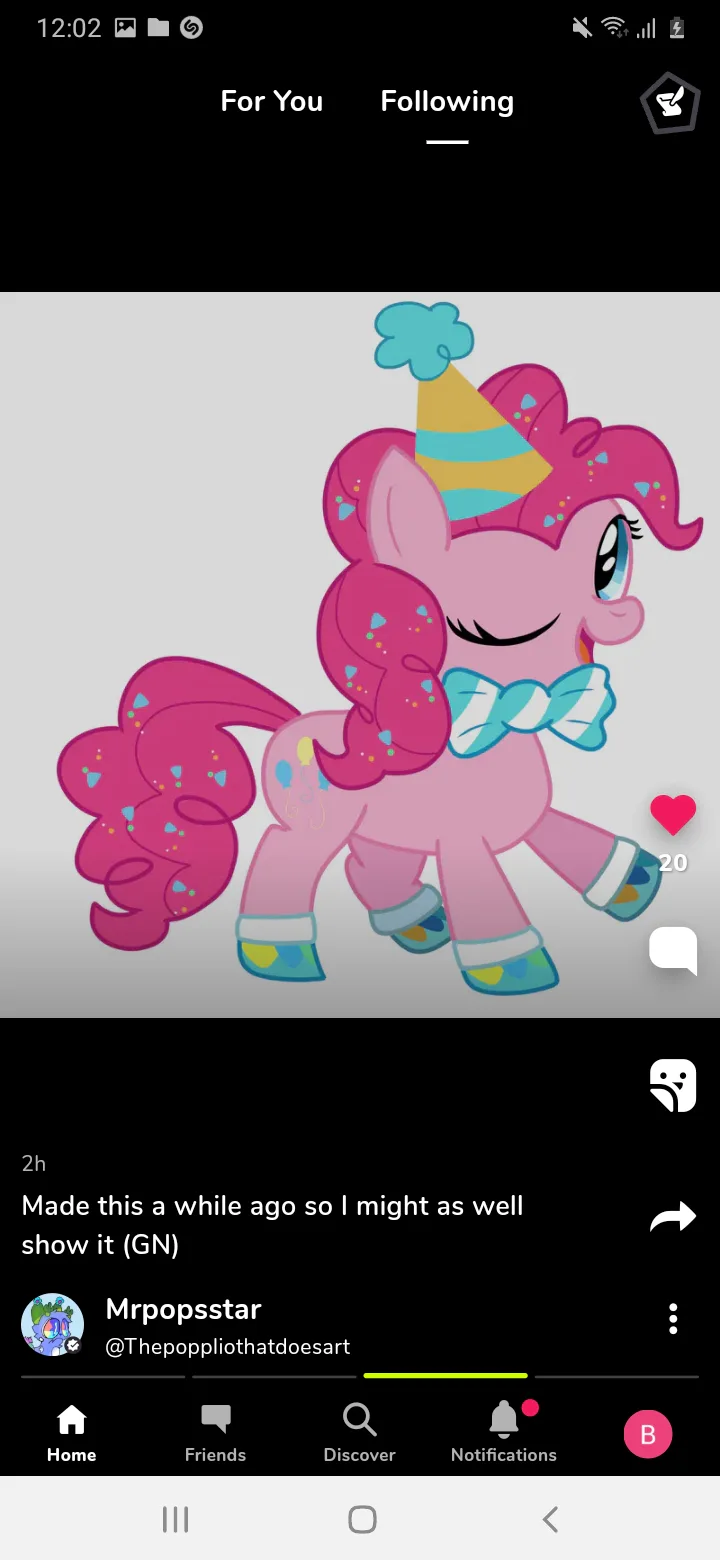This screenshot has width=720, height=1560.
Task: Select the Following tab
Action: [x=447, y=101]
